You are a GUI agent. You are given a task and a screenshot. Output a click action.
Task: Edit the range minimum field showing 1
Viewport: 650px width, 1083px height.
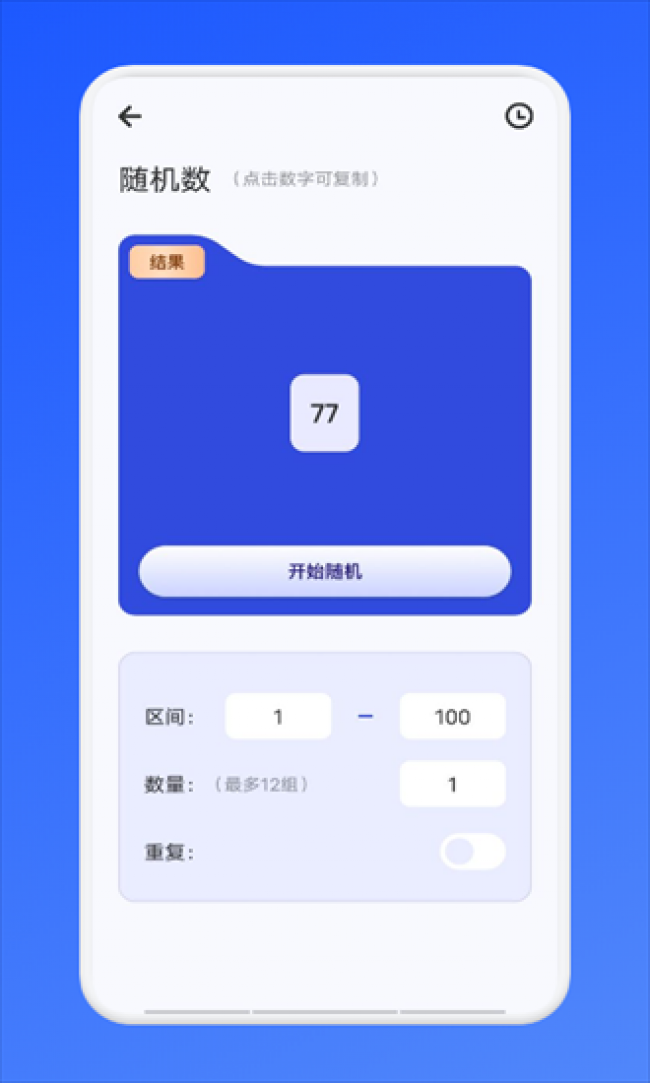click(x=278, y=716)
